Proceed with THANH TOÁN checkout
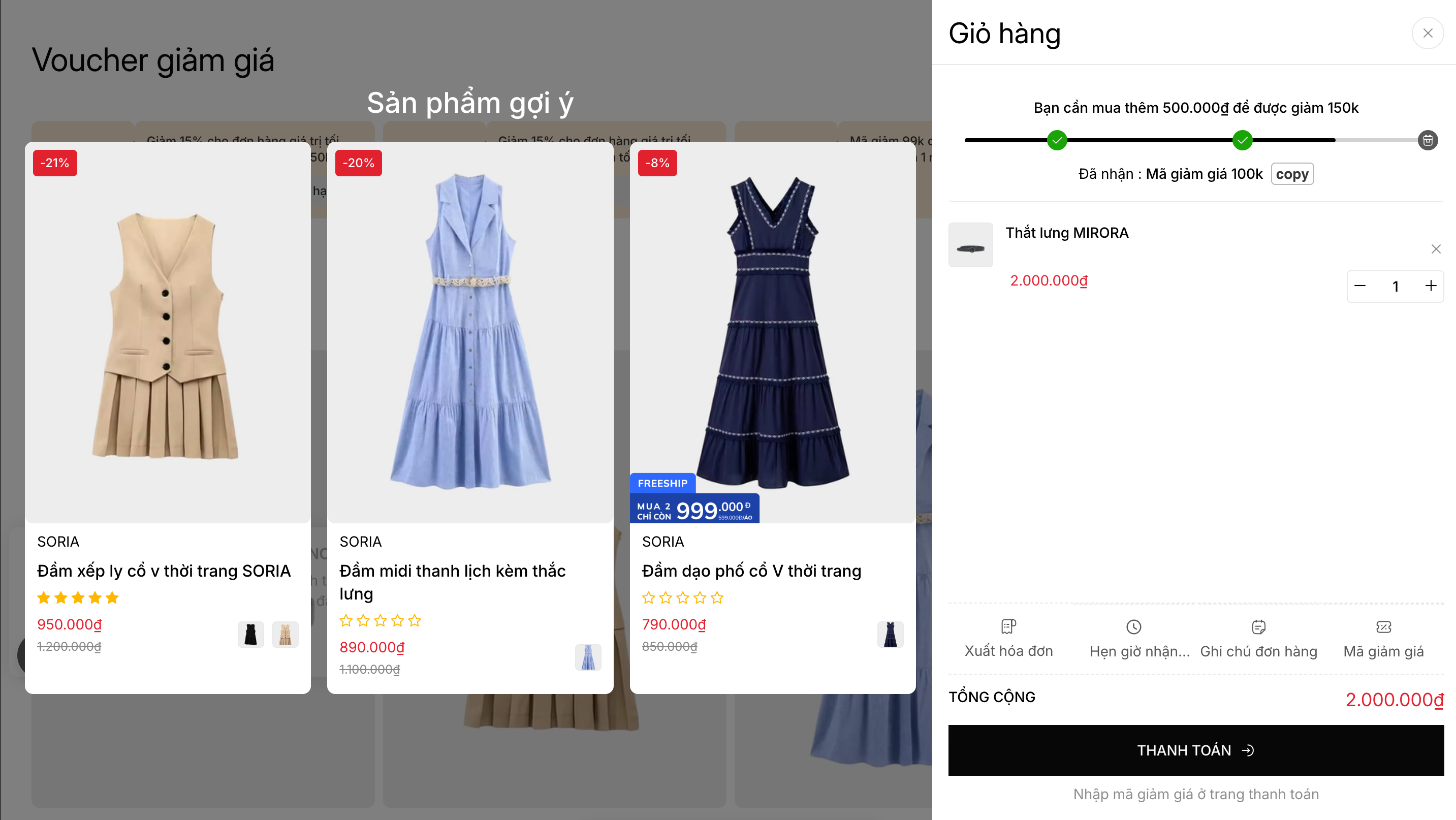The height and width of the screenshot is (820, 1456). pos(1195,750)
